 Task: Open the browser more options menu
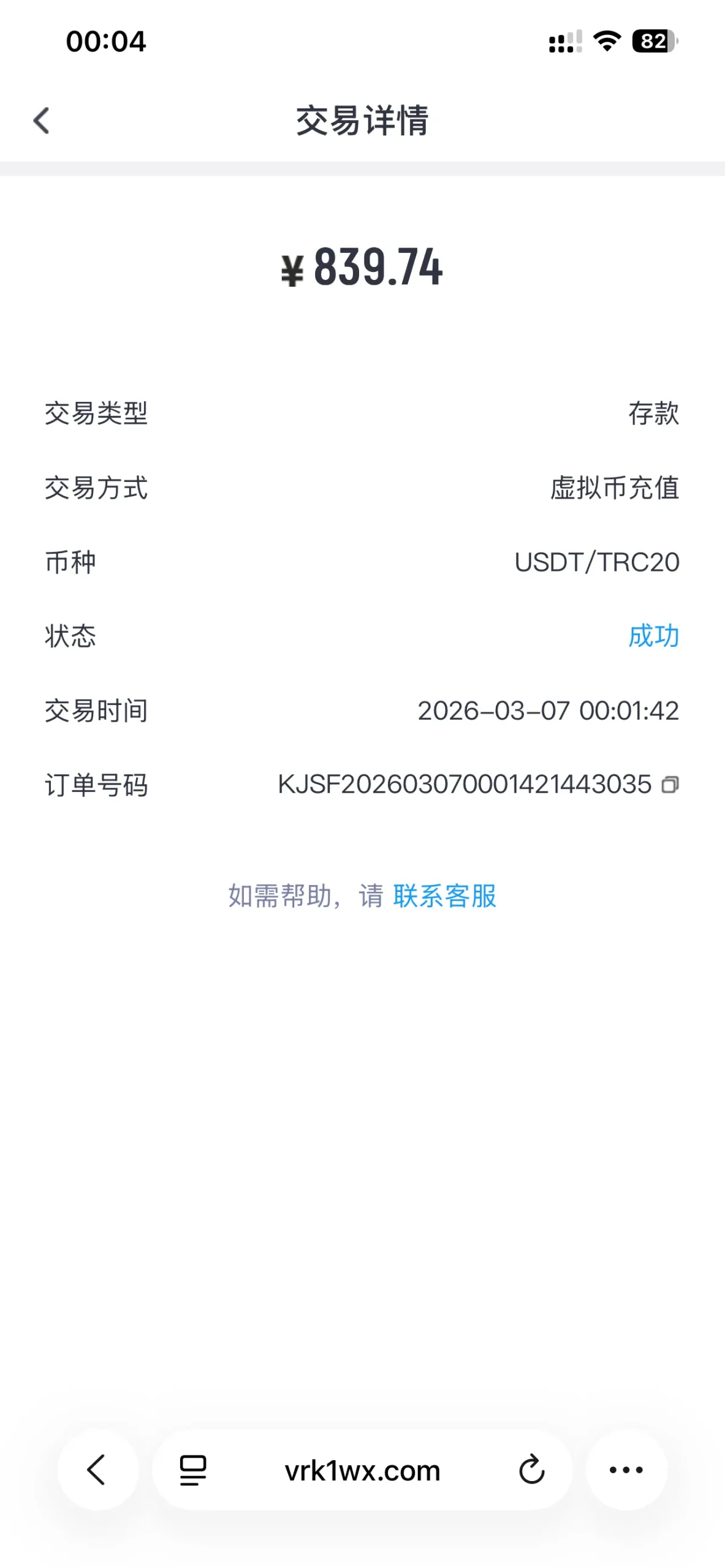point(626,1470)
